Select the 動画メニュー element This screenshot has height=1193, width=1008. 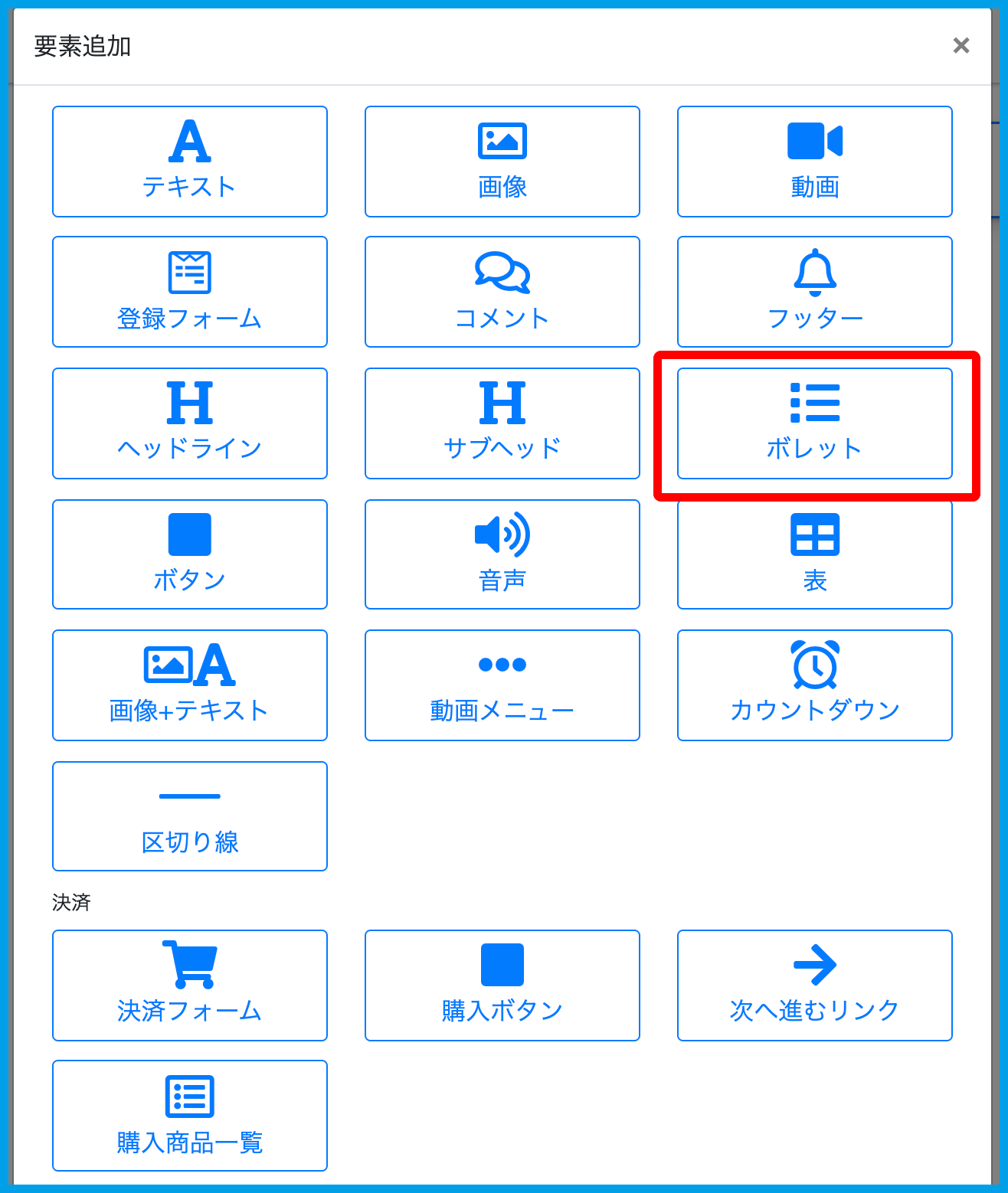click(x=502, y=685)
